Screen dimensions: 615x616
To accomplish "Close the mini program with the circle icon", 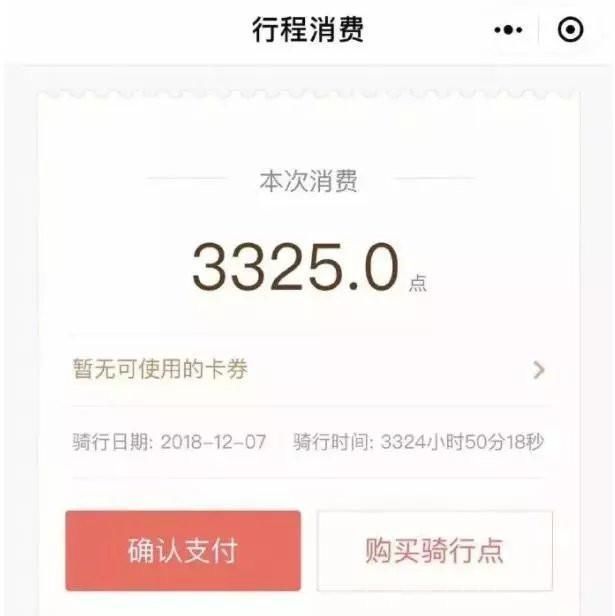I will click(570, 31).
